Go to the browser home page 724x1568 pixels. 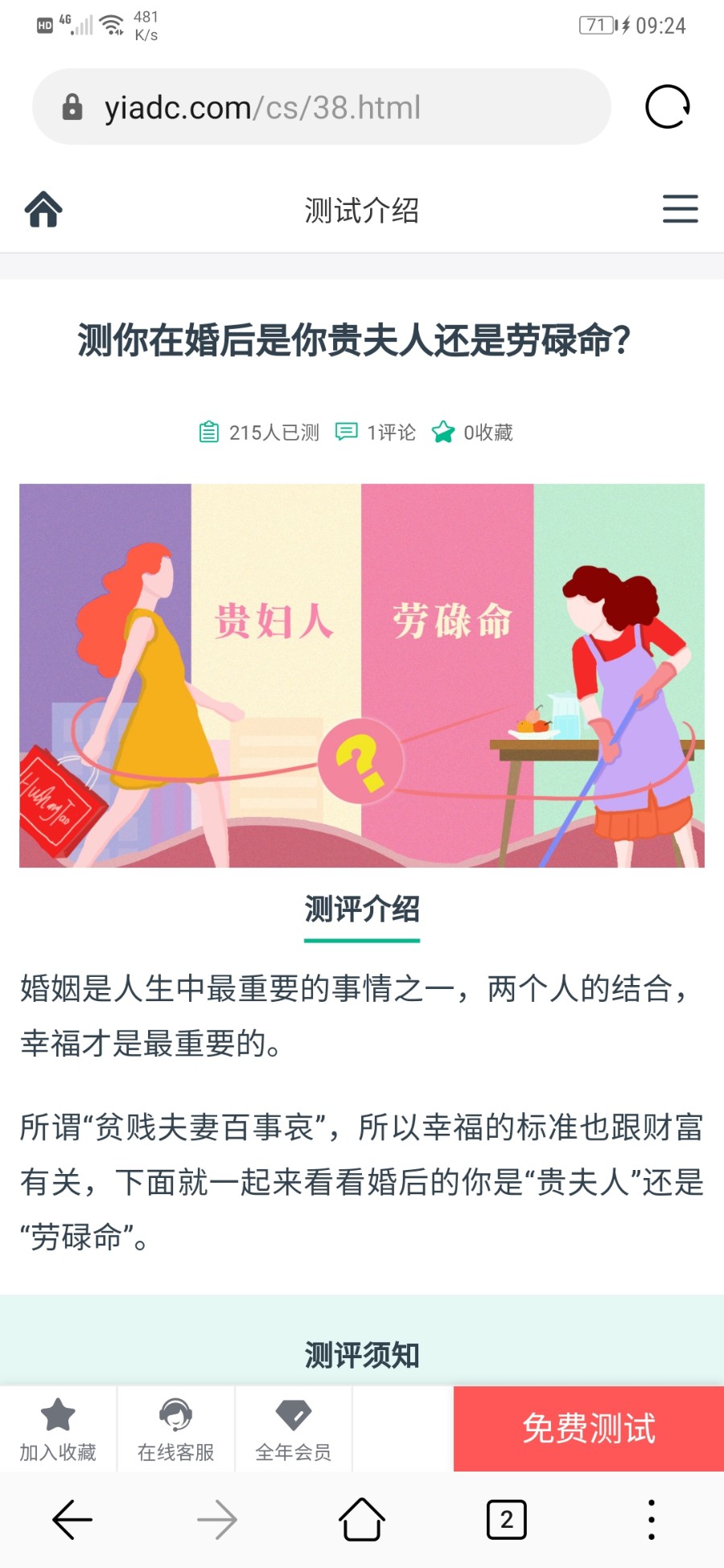point(362,1520)
